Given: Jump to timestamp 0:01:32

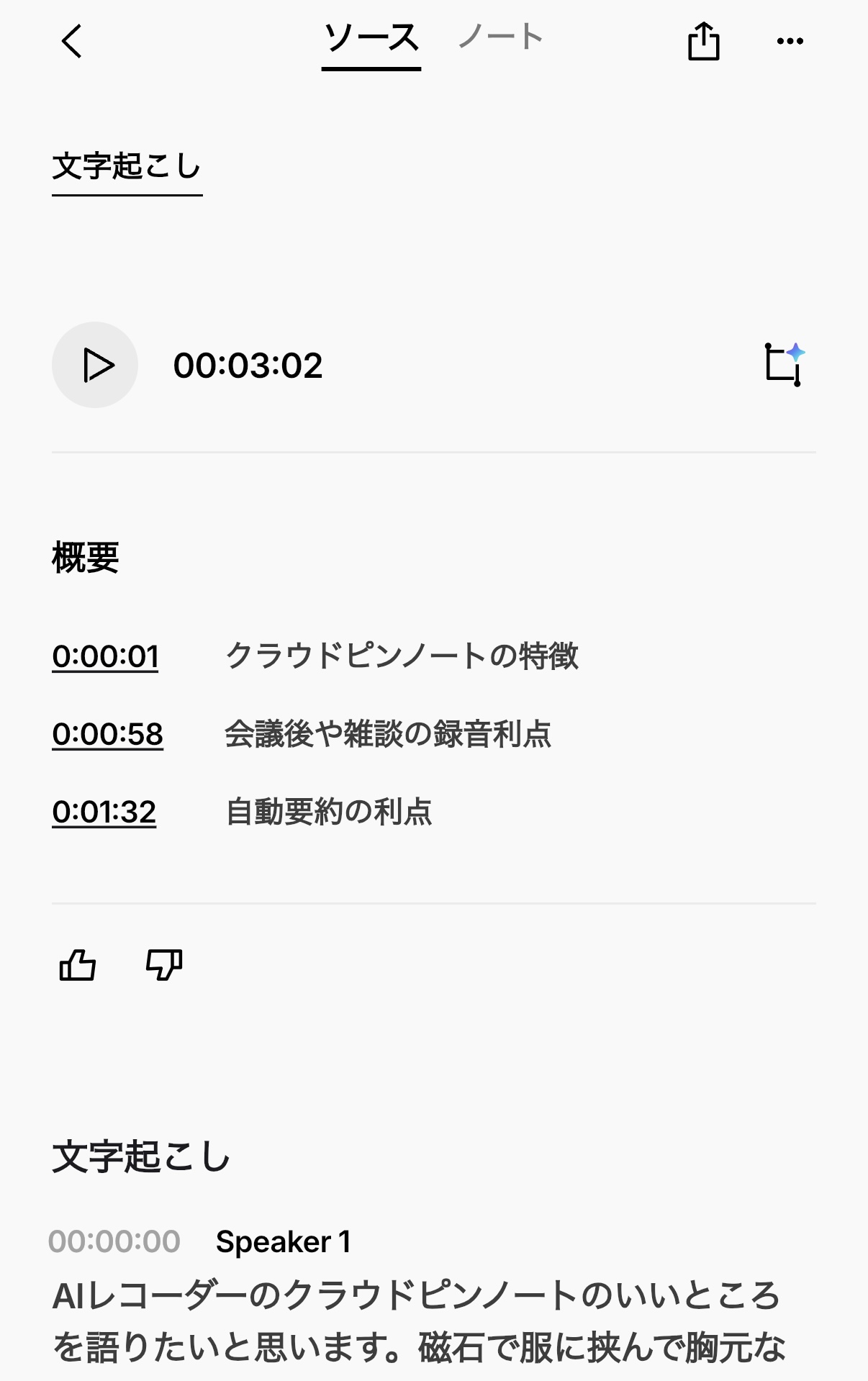Looking at the screenshot, I should (x=104, y=812).
